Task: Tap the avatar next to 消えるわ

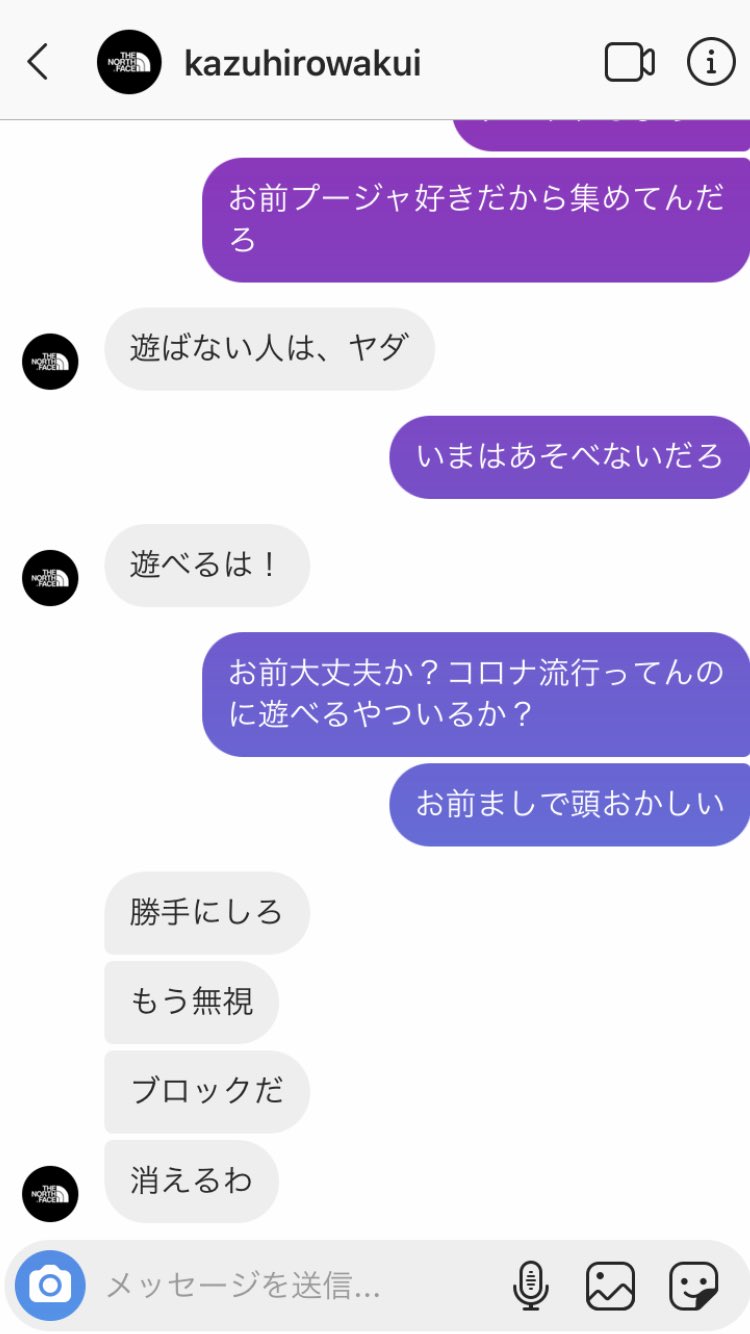Action: (x=50, y=1193)
